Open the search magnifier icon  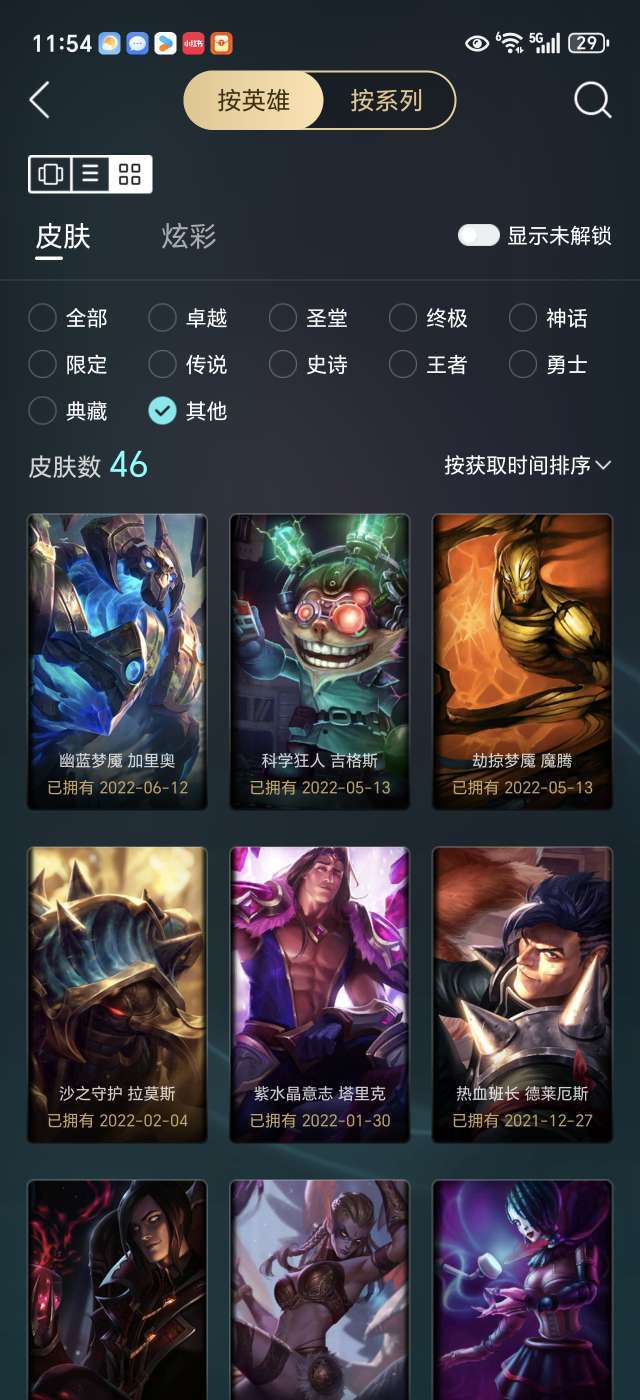tap(592, 100)
